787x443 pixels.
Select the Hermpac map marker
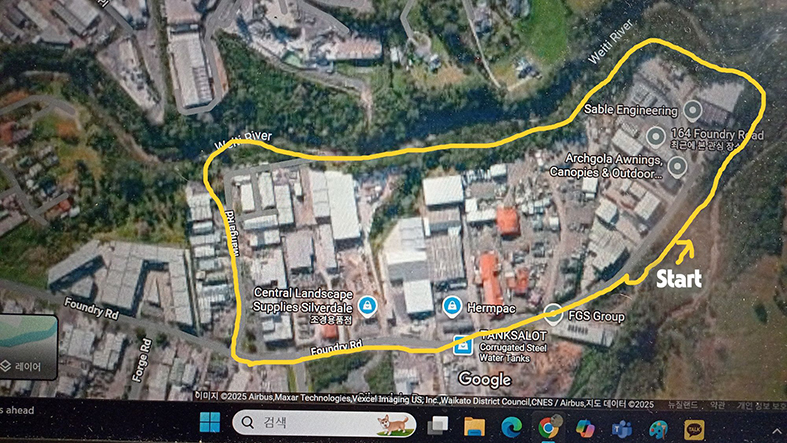point(452,304)
